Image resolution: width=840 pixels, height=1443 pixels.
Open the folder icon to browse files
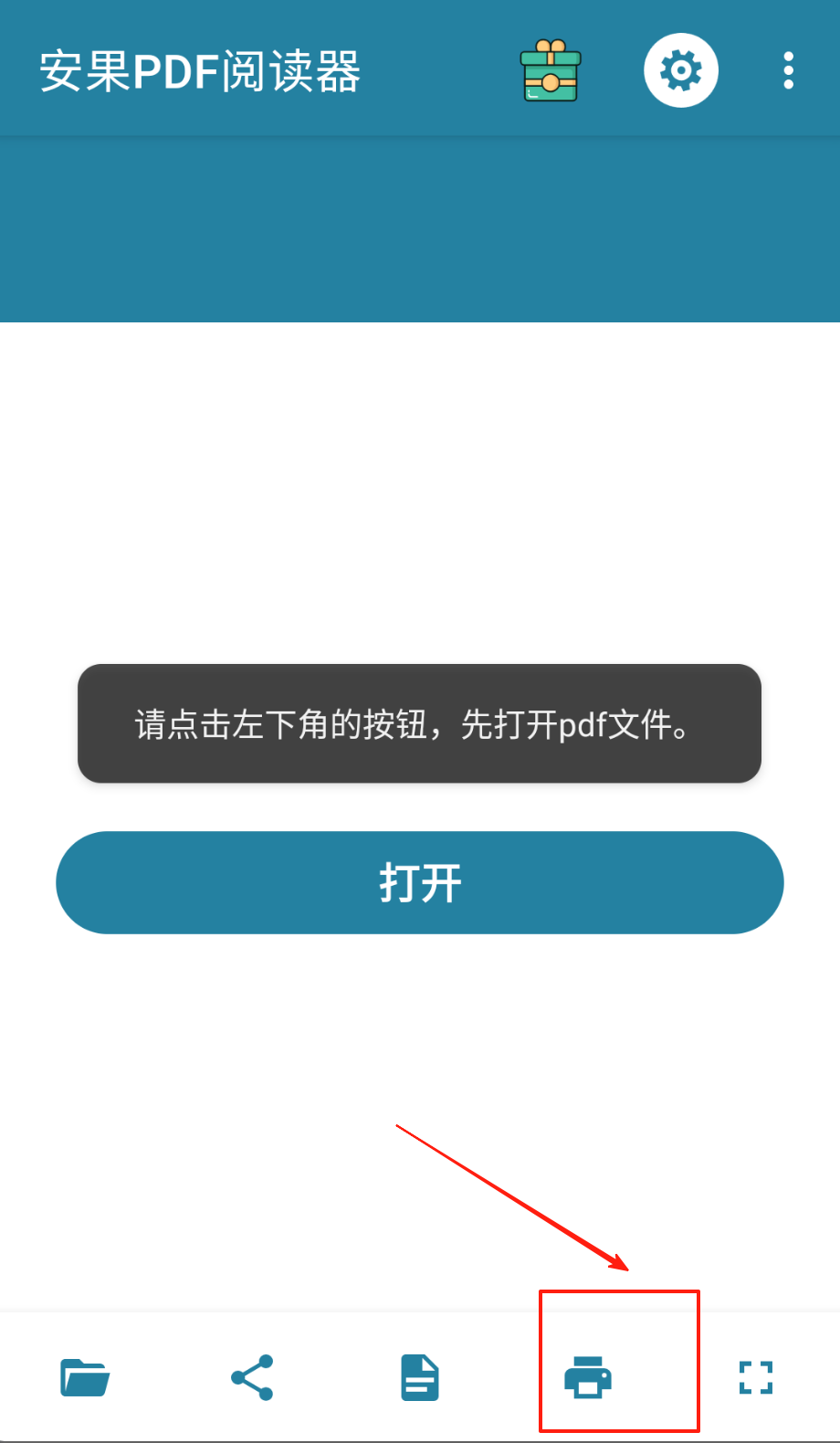(x=85, y=1377)
